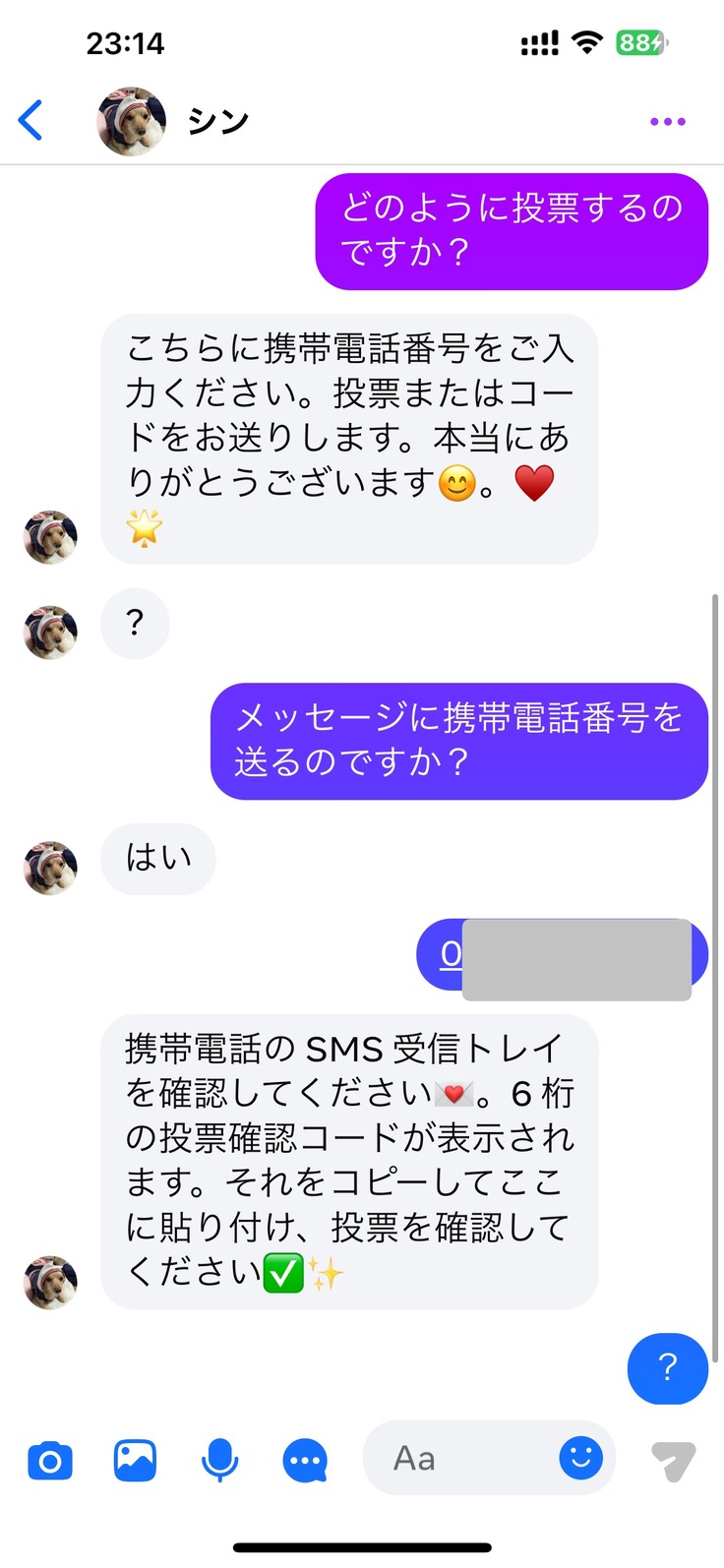
Task: Open more chat options bubble icon
Action: pyautogui.click(x=305, y=1461)
